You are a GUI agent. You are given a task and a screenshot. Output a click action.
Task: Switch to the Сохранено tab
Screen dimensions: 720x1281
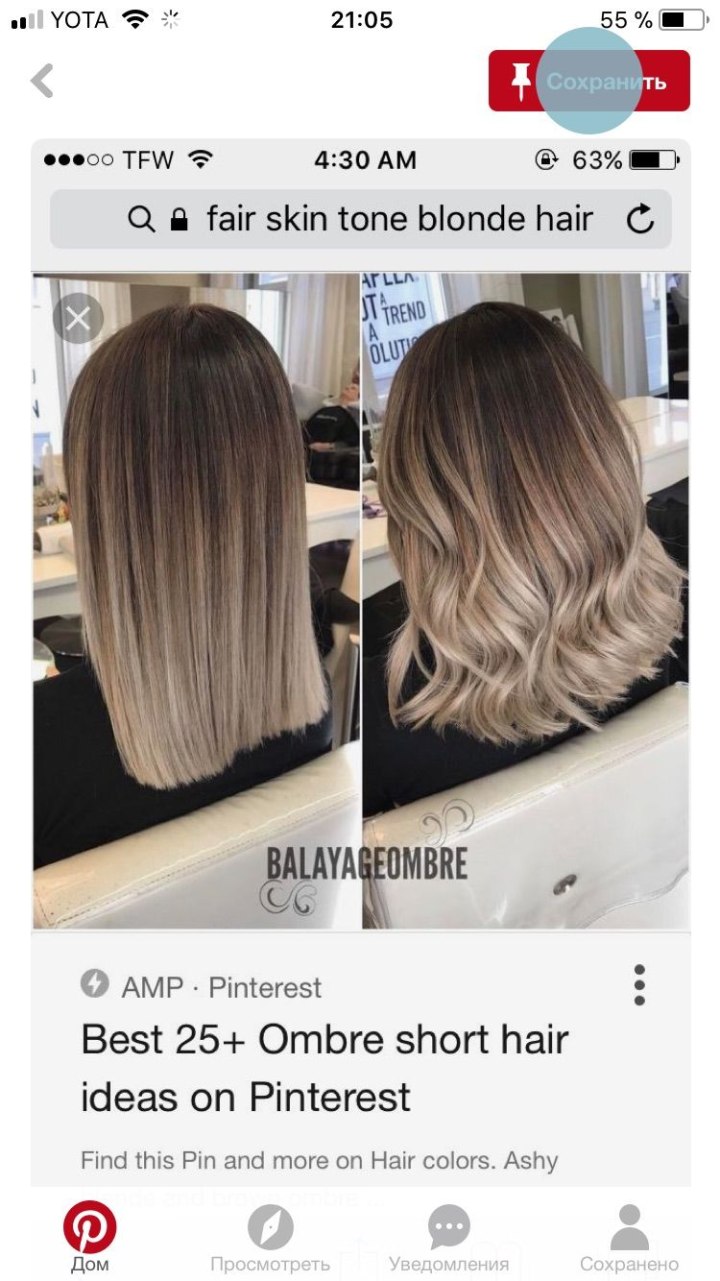click(x=629, y=1237)
